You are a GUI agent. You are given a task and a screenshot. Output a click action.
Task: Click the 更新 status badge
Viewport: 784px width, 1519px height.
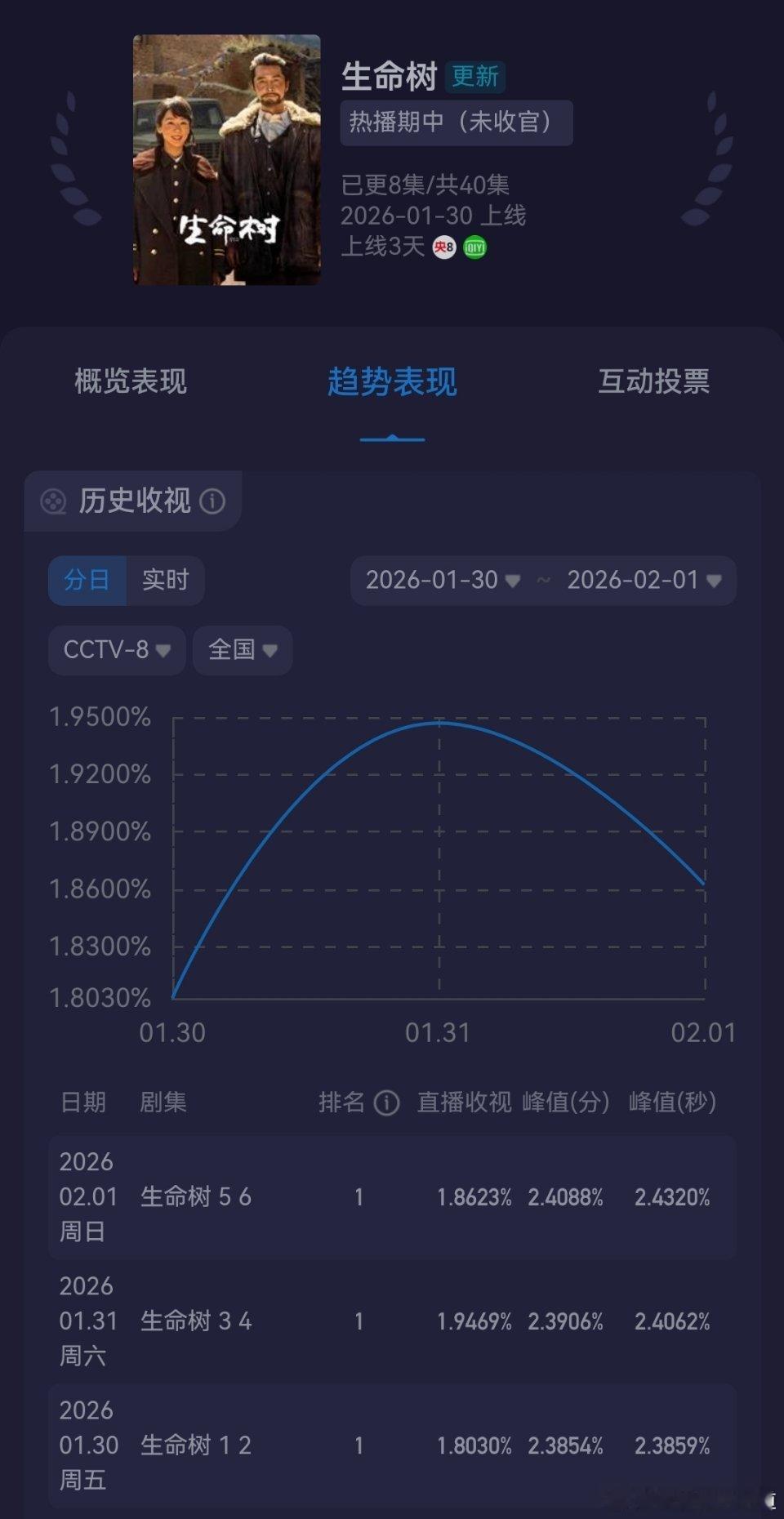pos(478,74)
